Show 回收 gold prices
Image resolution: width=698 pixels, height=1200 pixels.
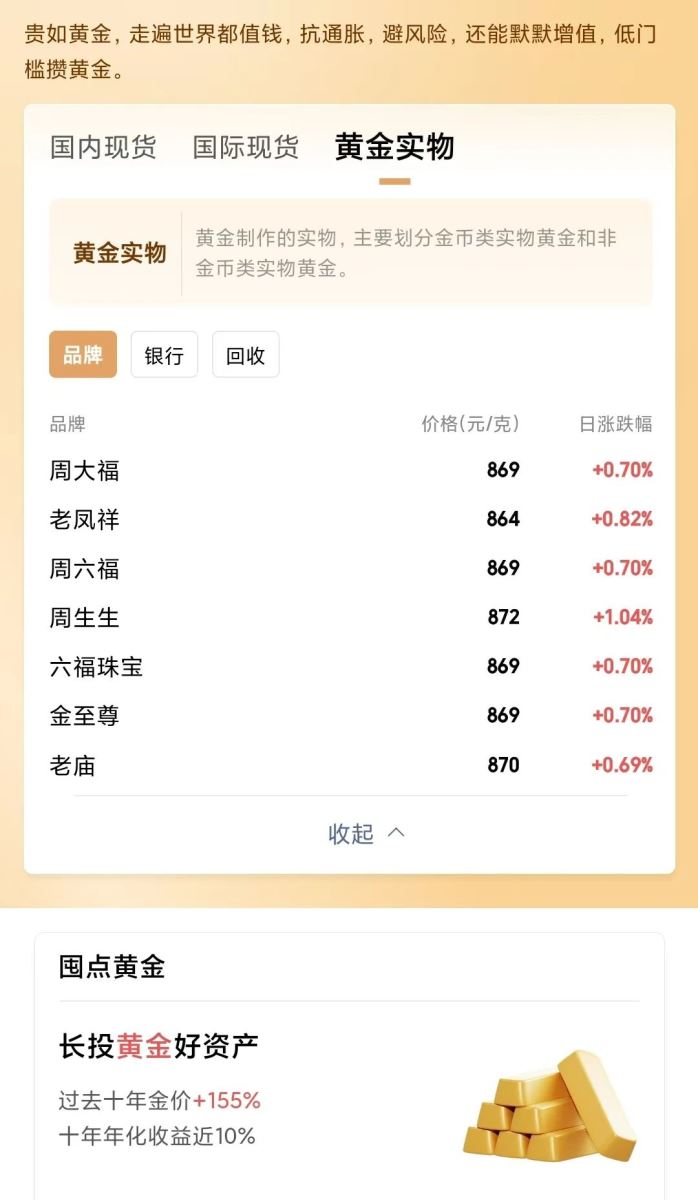click(x=245, y=355)
